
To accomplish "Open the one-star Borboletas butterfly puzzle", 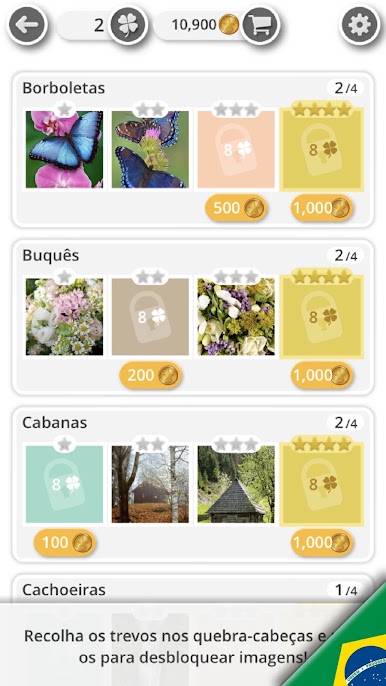I will coord(64,149).
